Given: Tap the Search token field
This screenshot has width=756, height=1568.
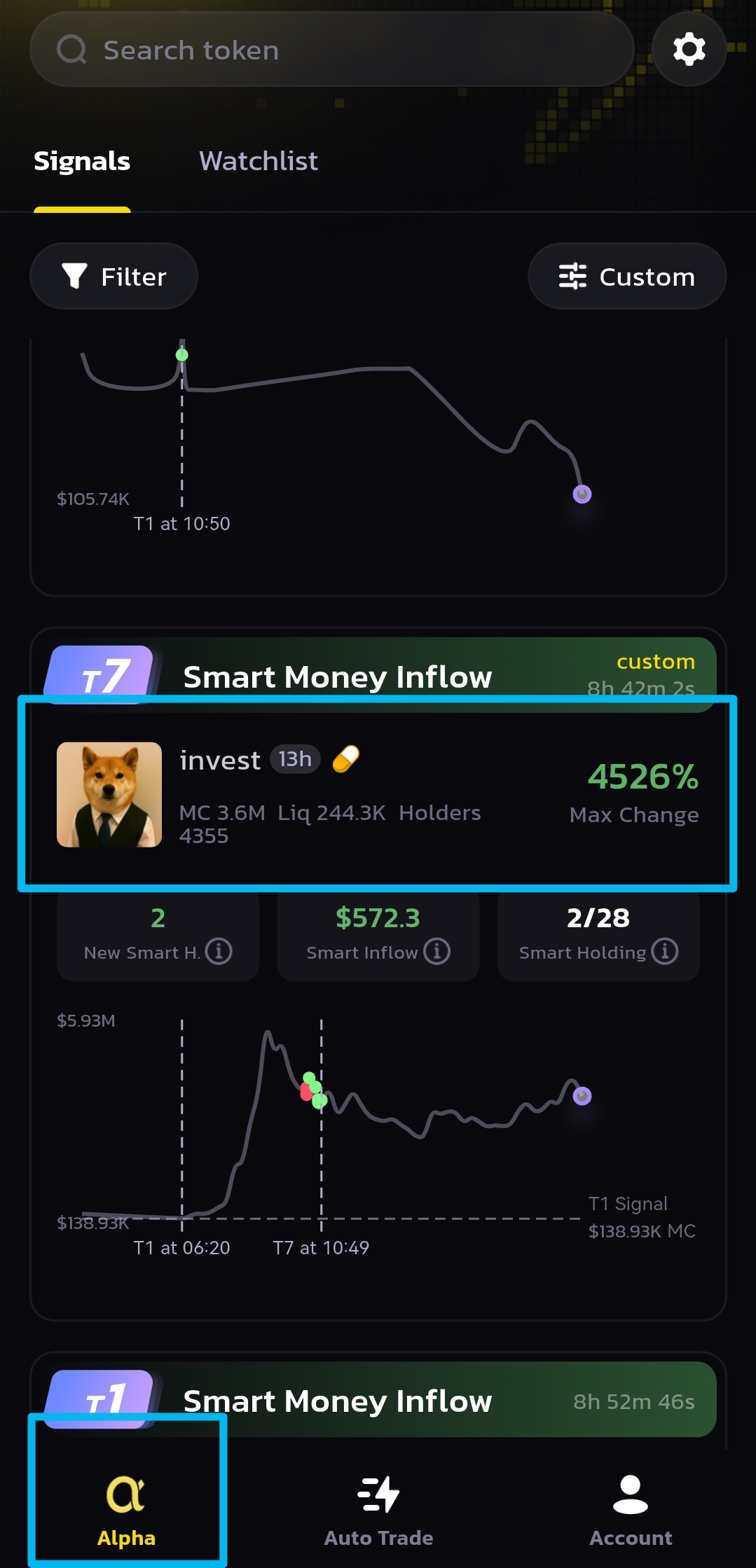Looking at the screenshot, I should (x=331, y=50).
